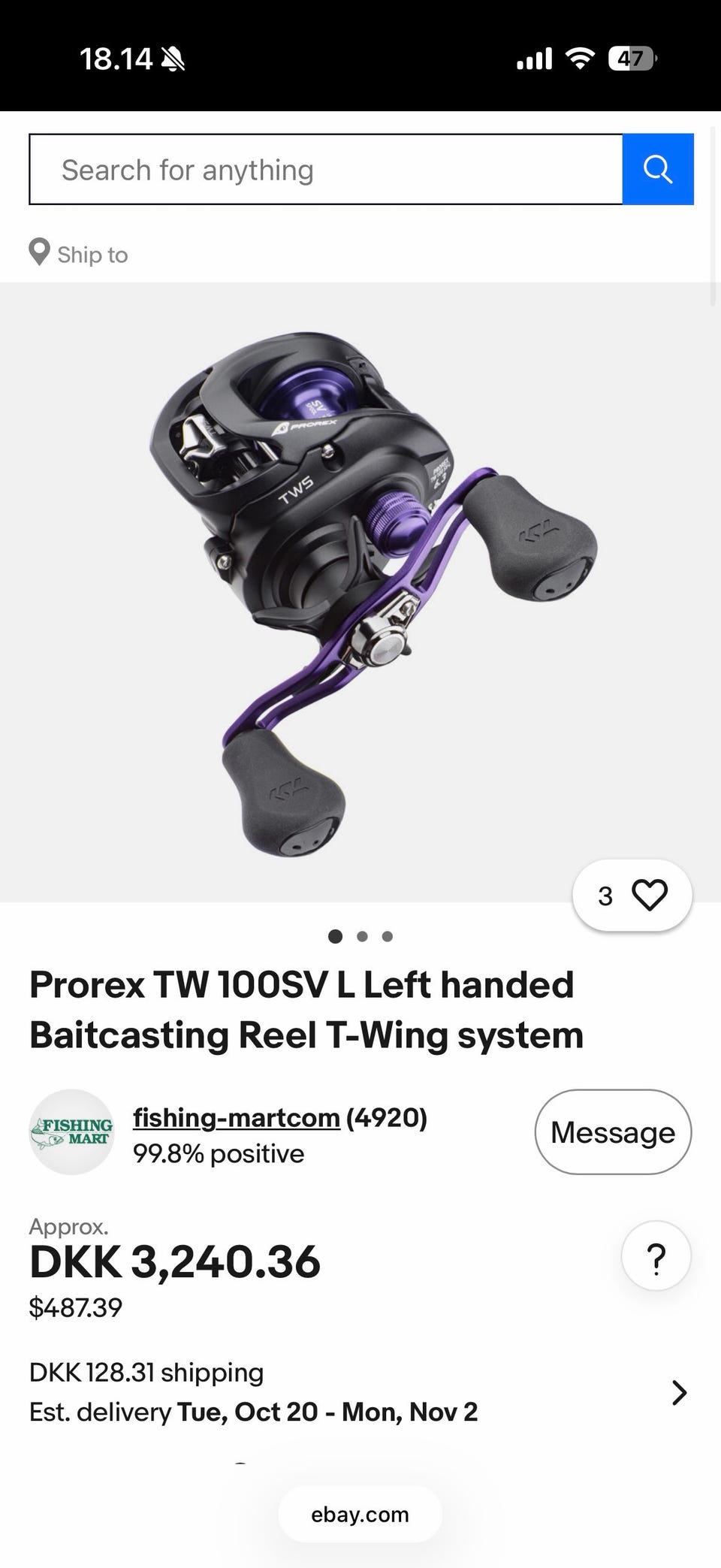The width and height of the screenshot is (721, 1568).
Task: Tap the Search for anything field
Action: 326,170
